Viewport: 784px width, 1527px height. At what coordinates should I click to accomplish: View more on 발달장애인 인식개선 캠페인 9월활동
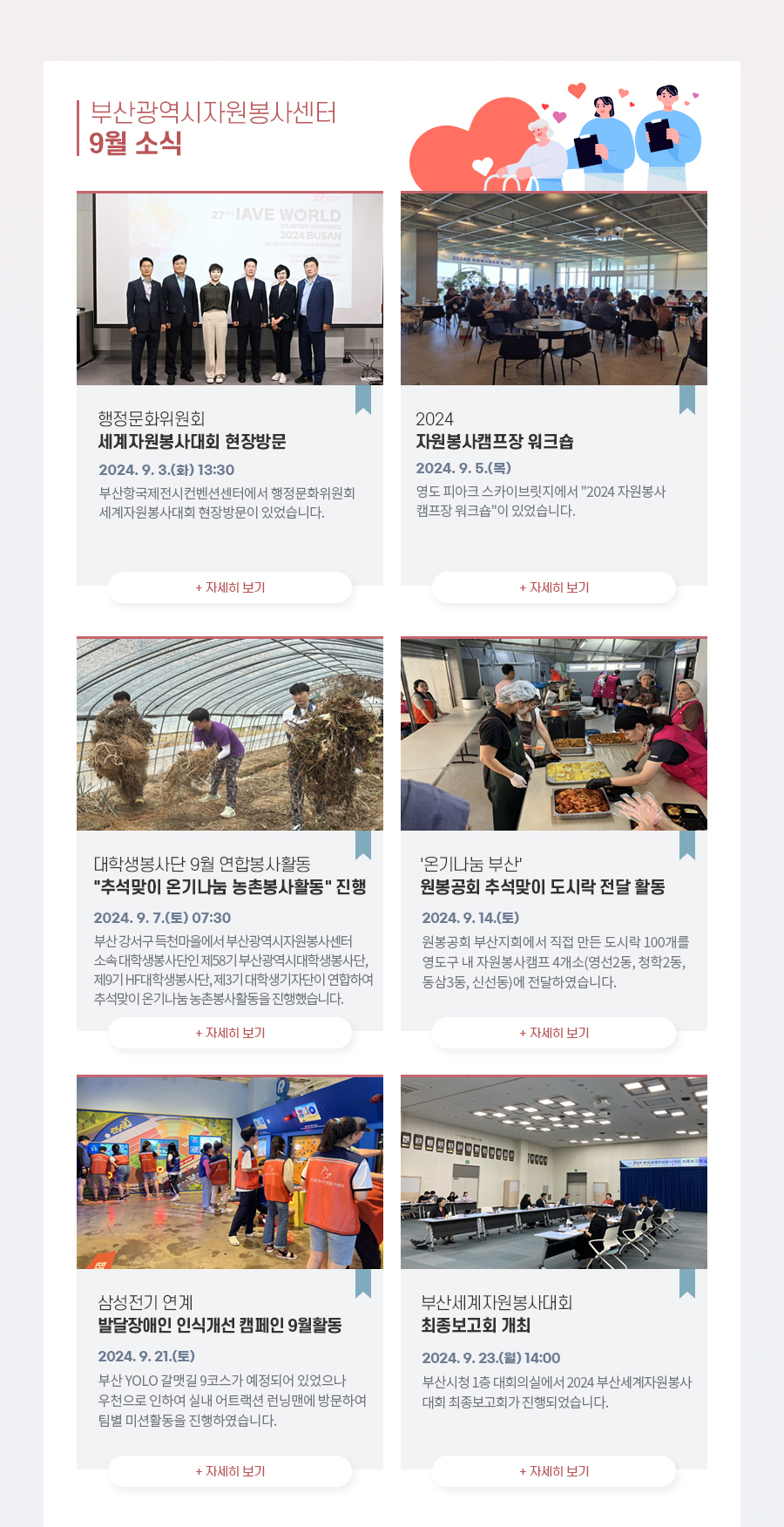click(x=230, y=1471)
